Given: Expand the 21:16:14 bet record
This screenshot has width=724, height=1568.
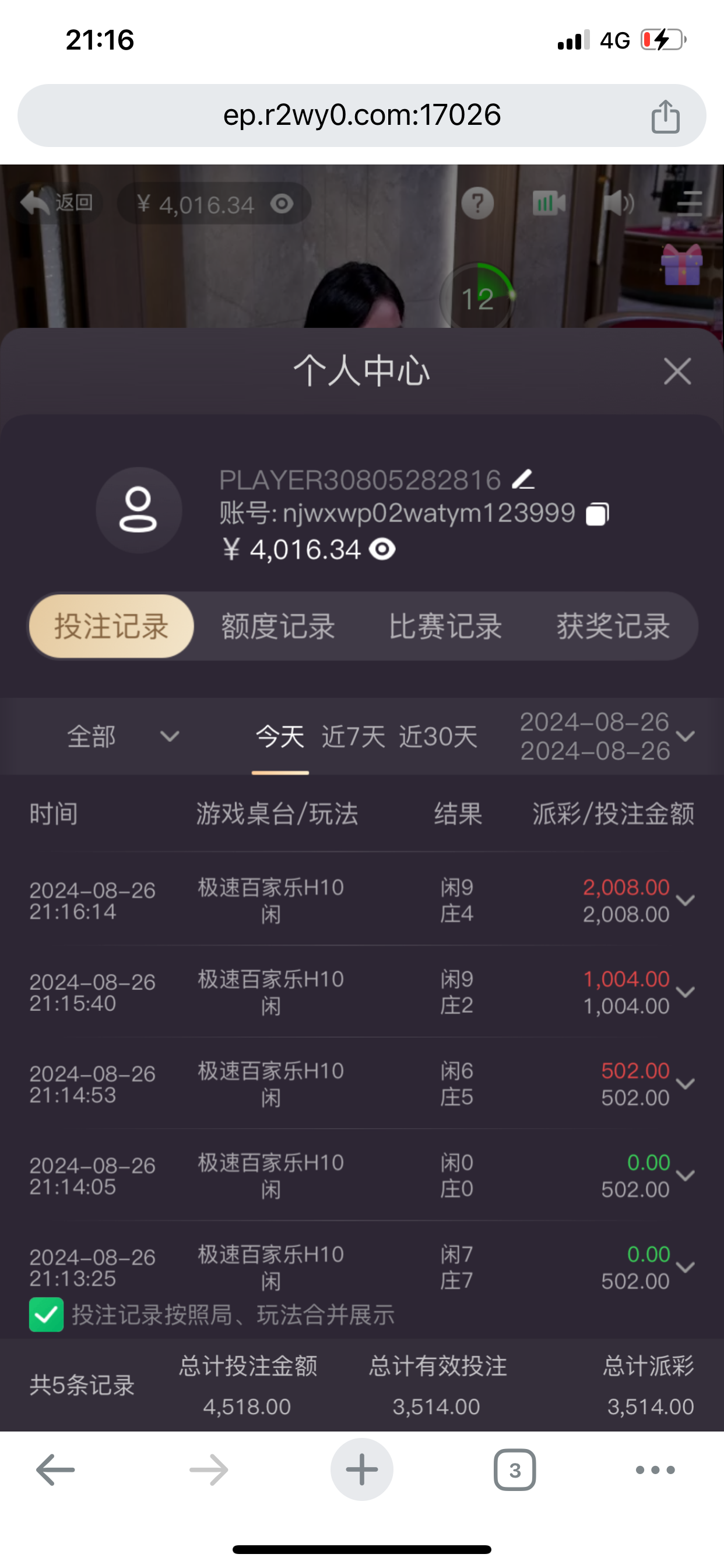Looking at the screenshot, I should 685,901.
